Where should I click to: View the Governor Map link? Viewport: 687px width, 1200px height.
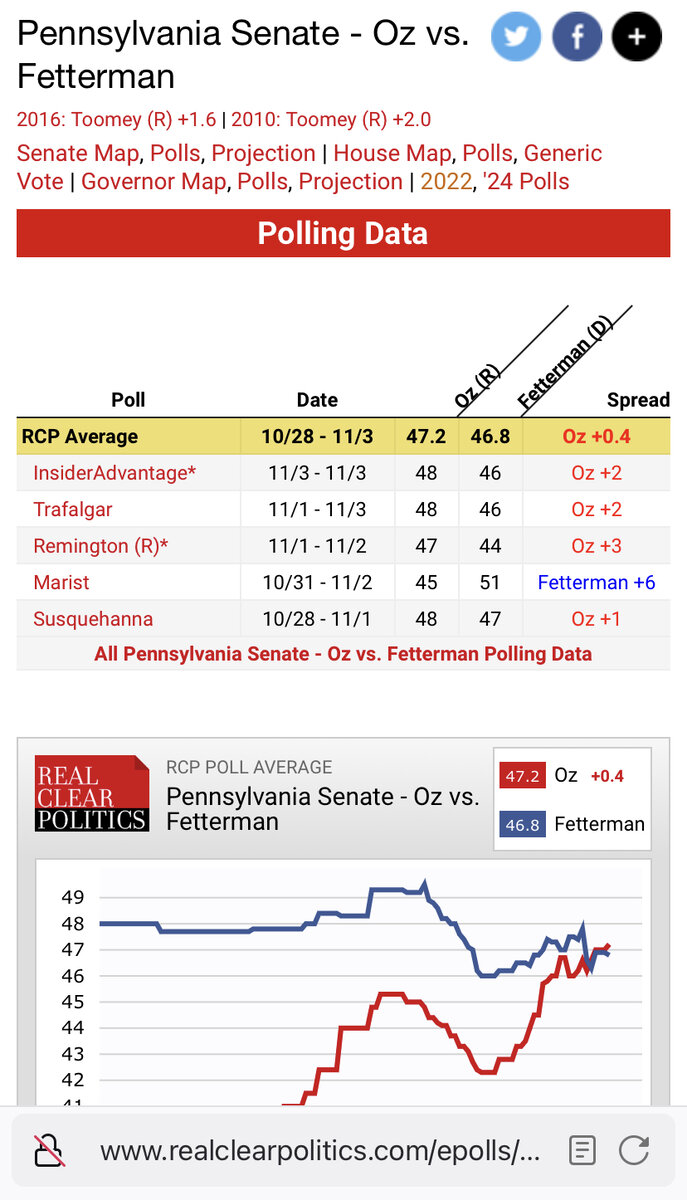[157, 181]
